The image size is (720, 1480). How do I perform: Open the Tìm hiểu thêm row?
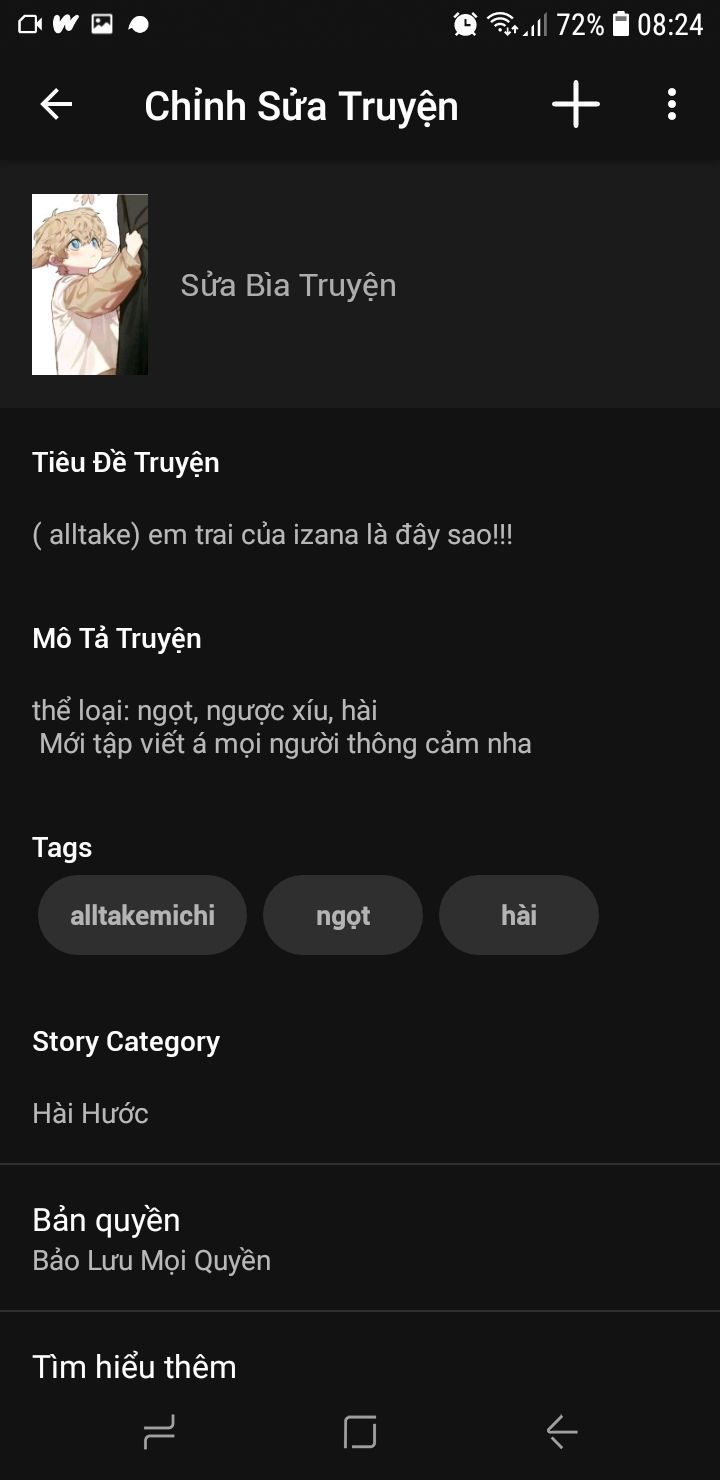tap(360, 1366)
